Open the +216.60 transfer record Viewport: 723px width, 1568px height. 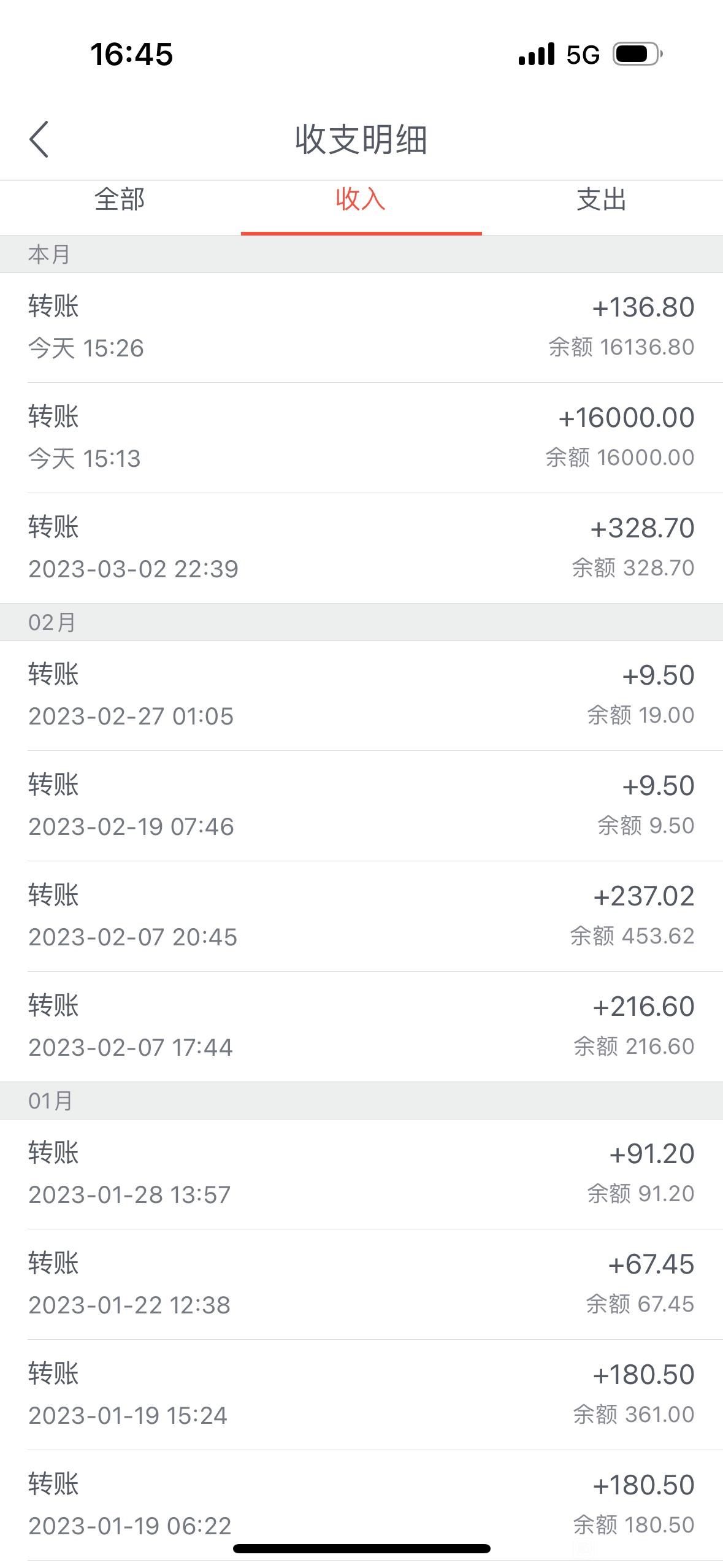click(x=361, y=1027)
